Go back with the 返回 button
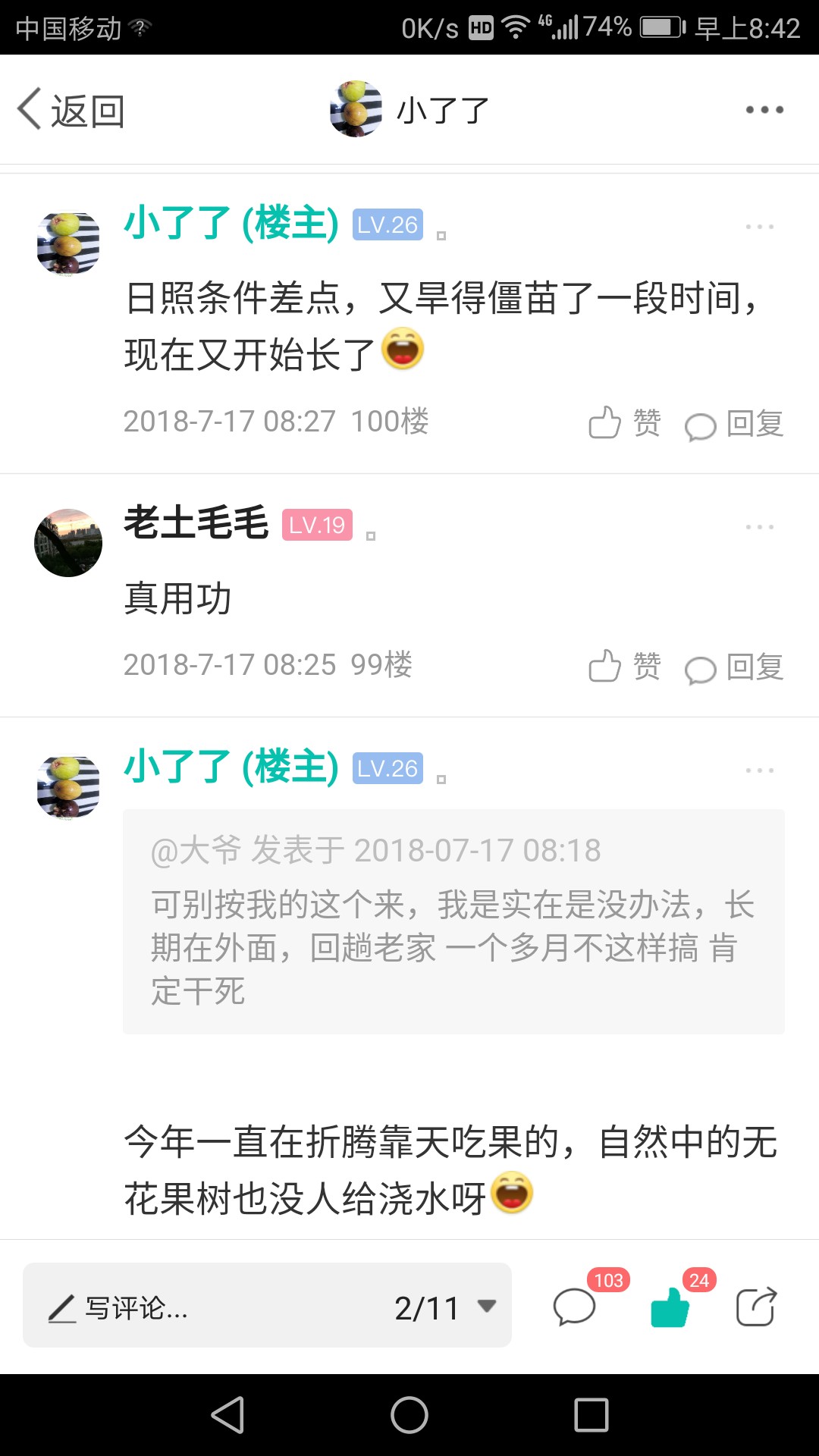 tap(71, 111)
